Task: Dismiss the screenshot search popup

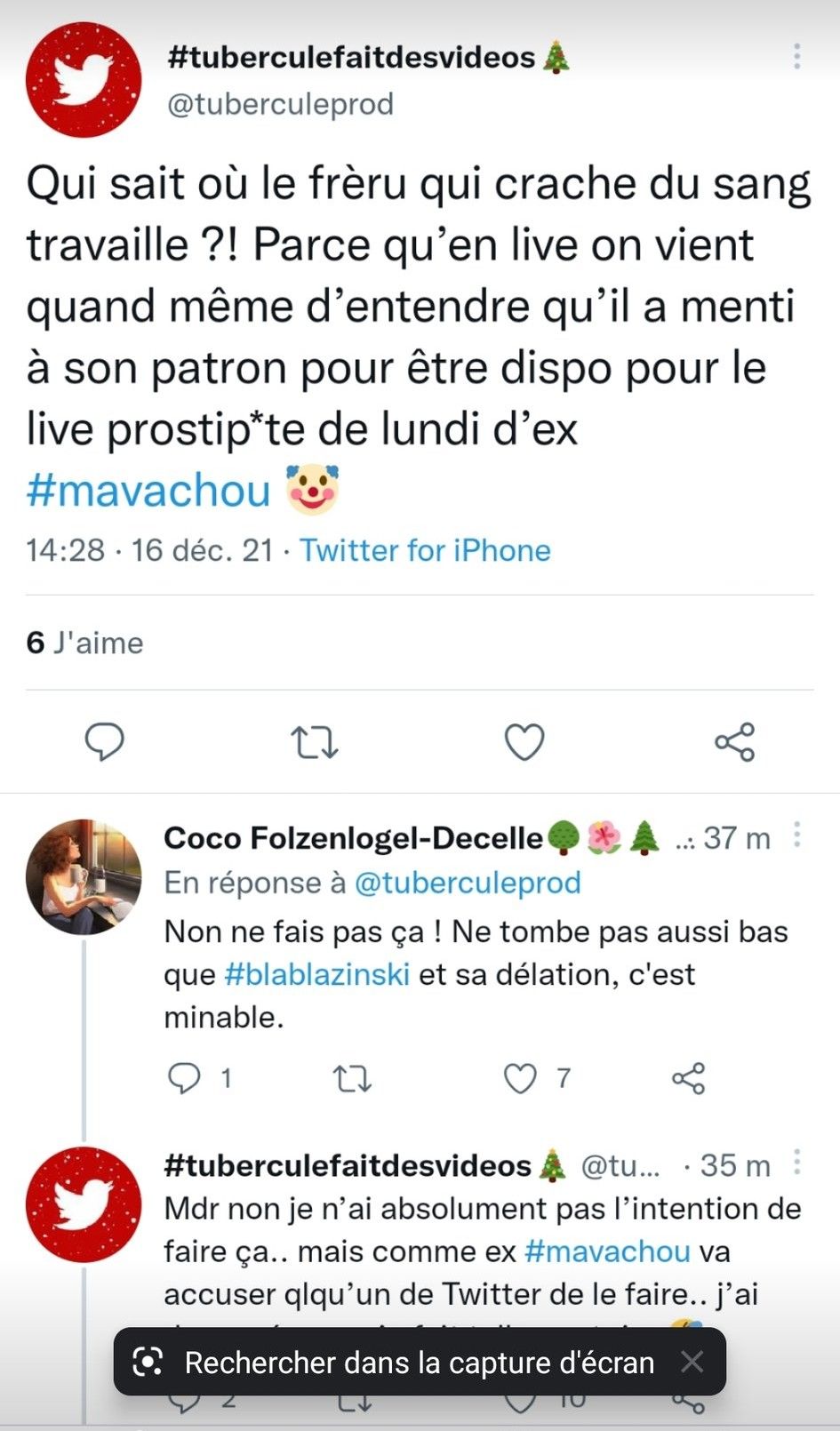Action: click(x=692, y=1362)
